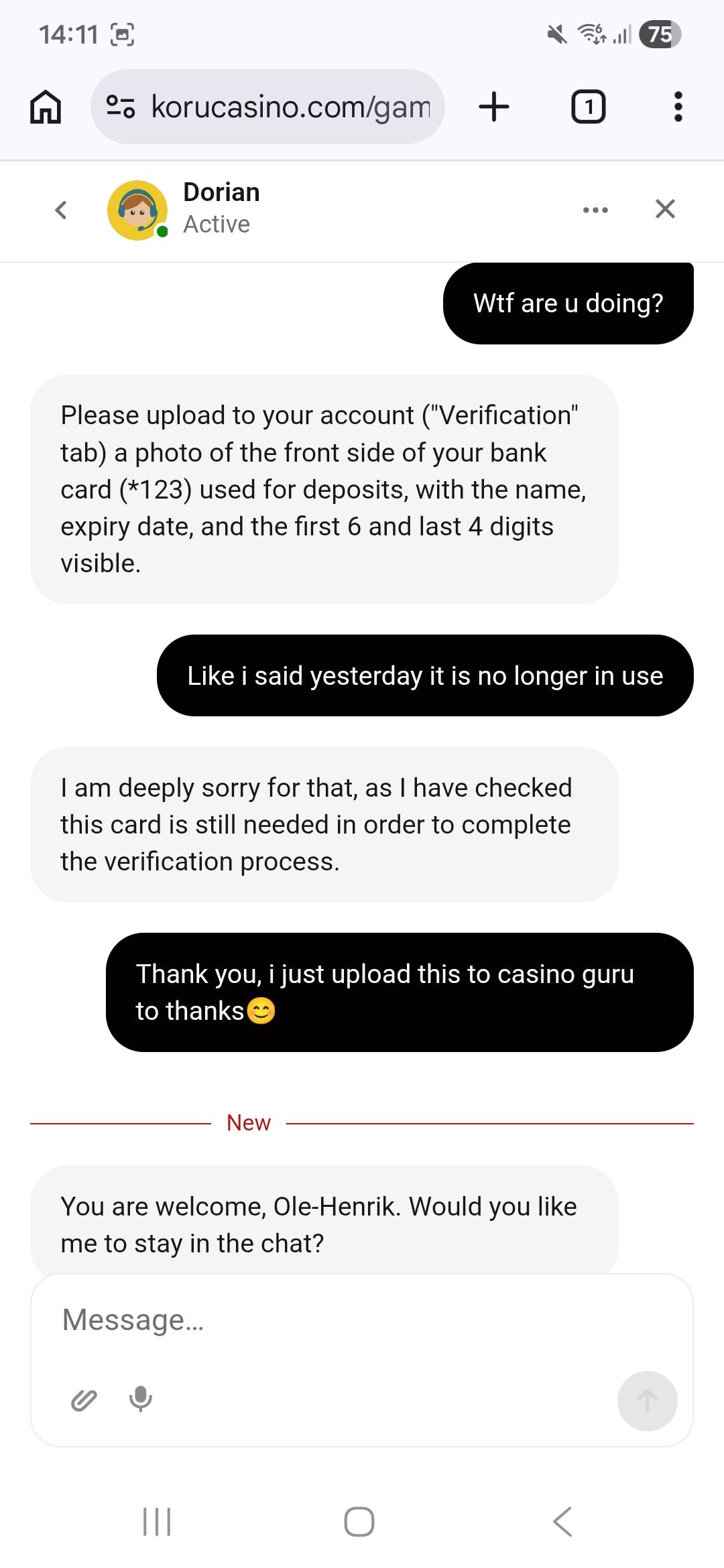Tap the korucasino.com address bar

[x=290, y=107]
